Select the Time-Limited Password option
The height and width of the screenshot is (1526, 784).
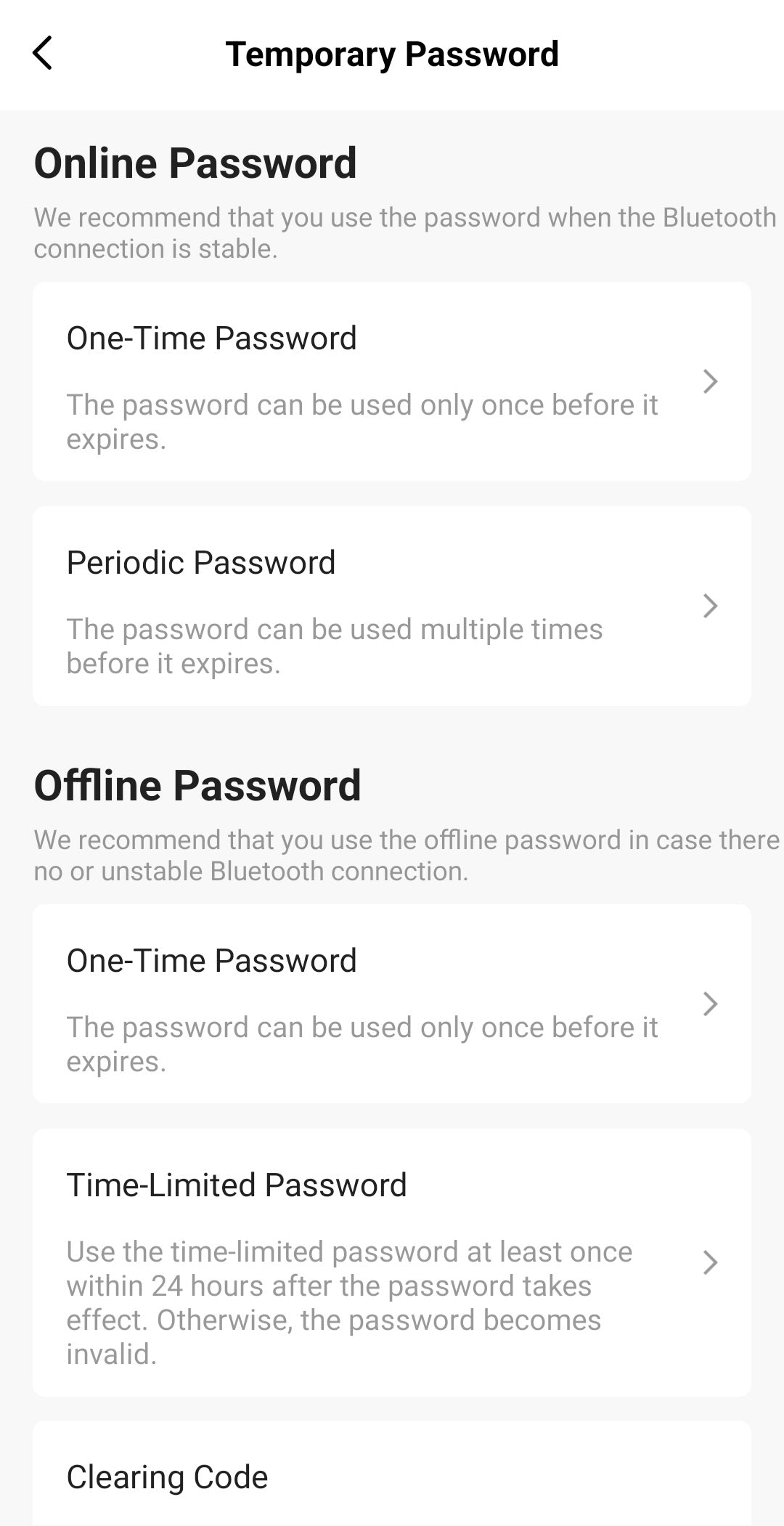click(x=391, y=1262)
